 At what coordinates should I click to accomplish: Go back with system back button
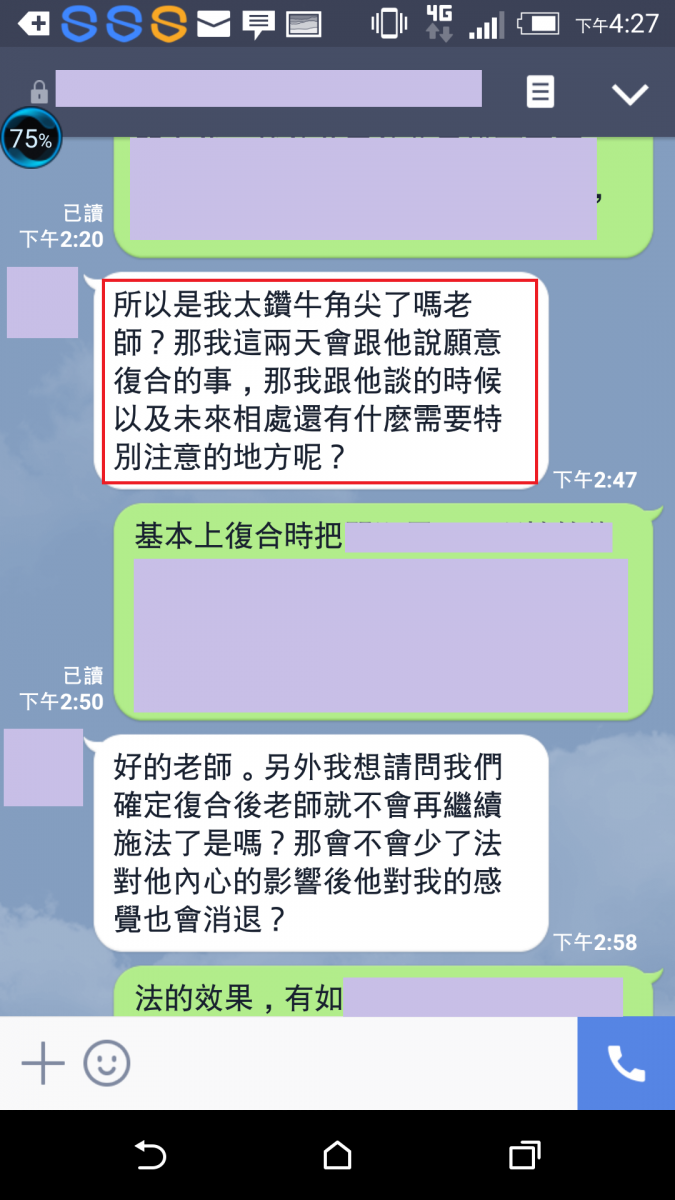click(150, 1156)
